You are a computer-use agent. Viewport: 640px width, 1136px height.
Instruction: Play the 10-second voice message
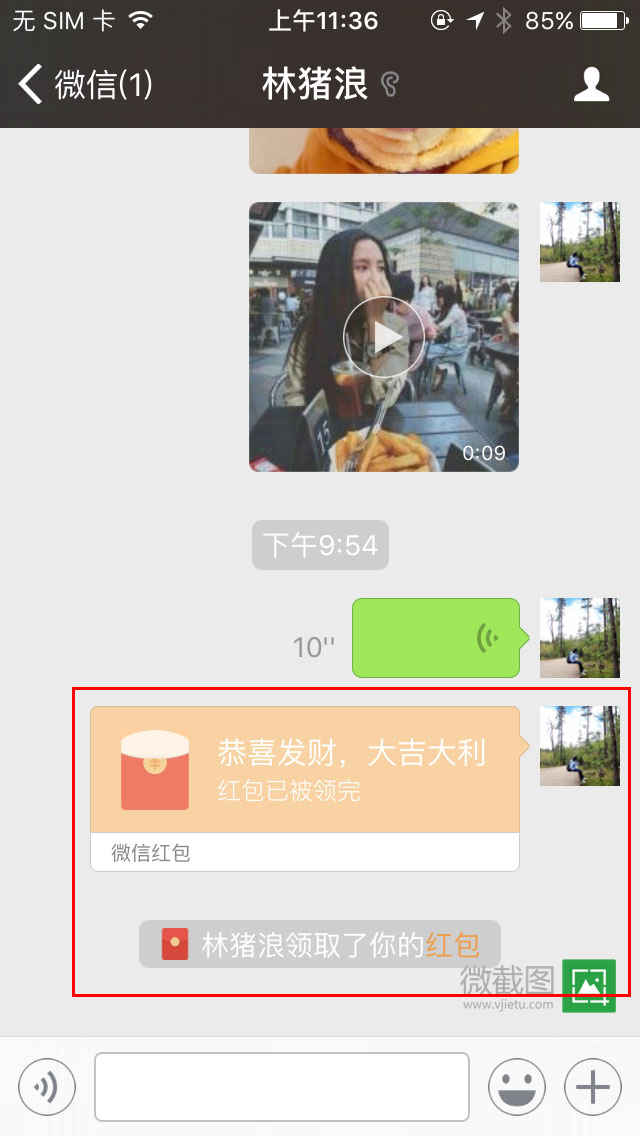(436, 638)
